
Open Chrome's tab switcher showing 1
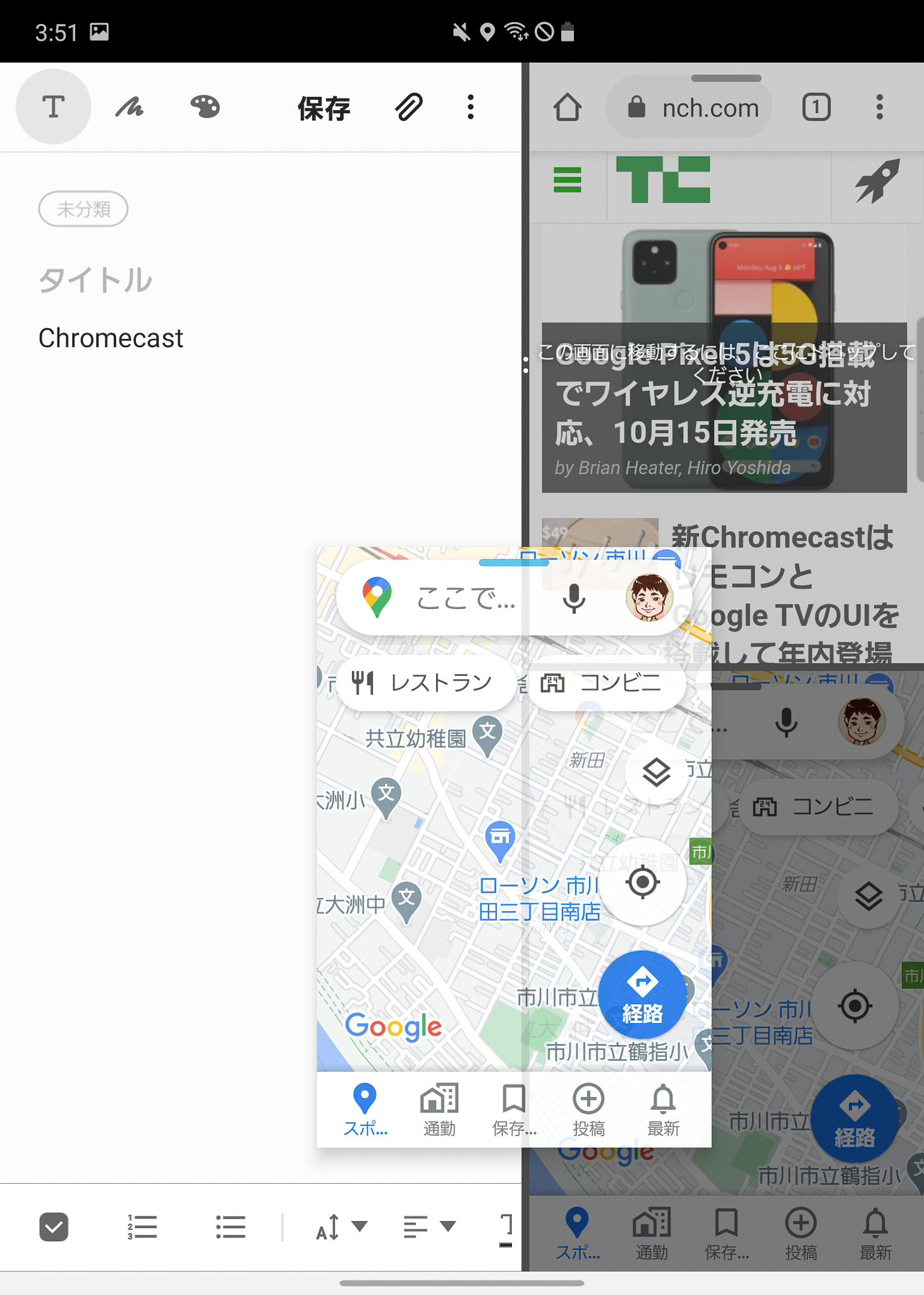click(816, 107)
